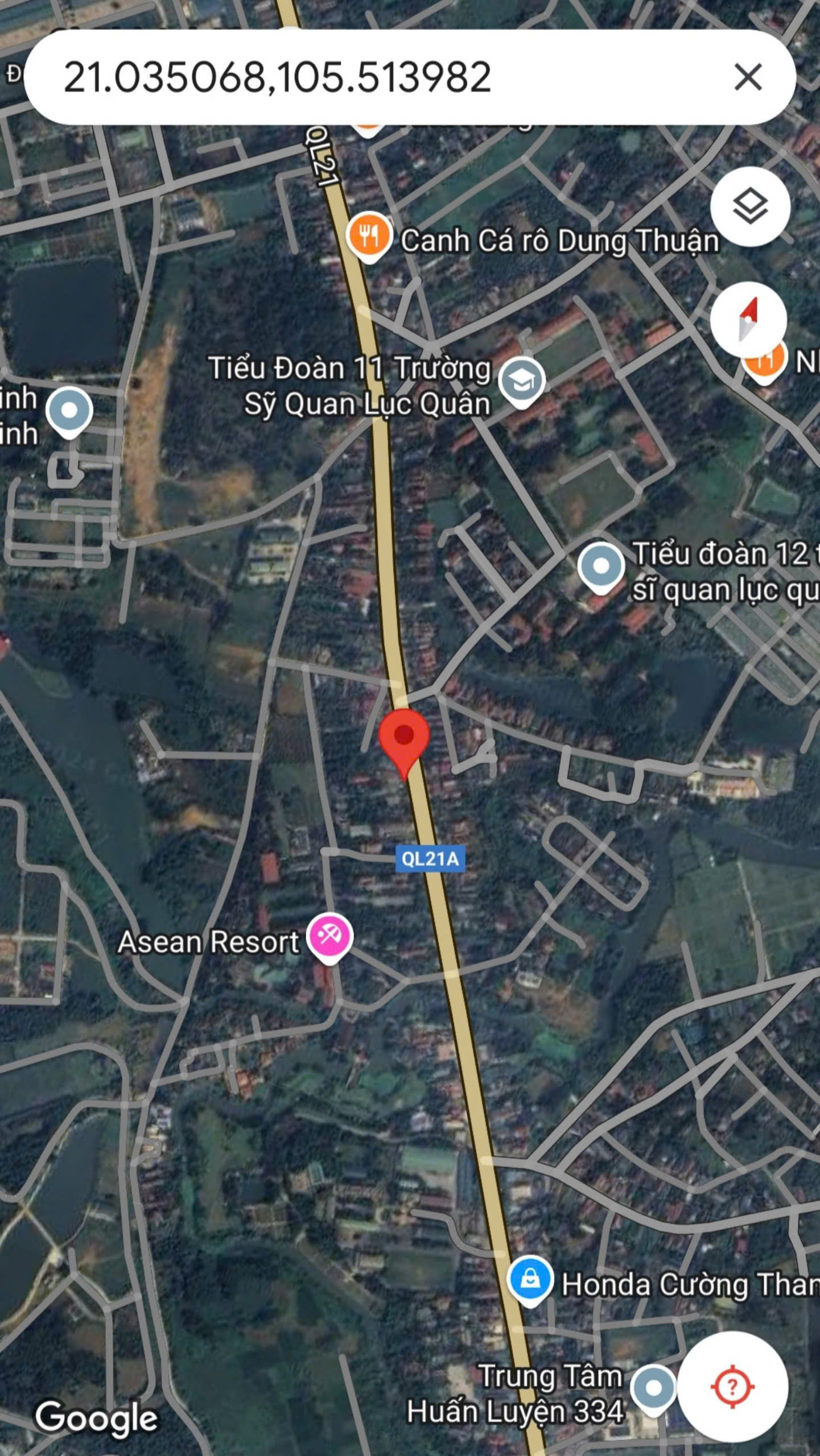
Task: Select Trung Tâm Huấn Luyện 334 marker
Action: coord(654,1388)
